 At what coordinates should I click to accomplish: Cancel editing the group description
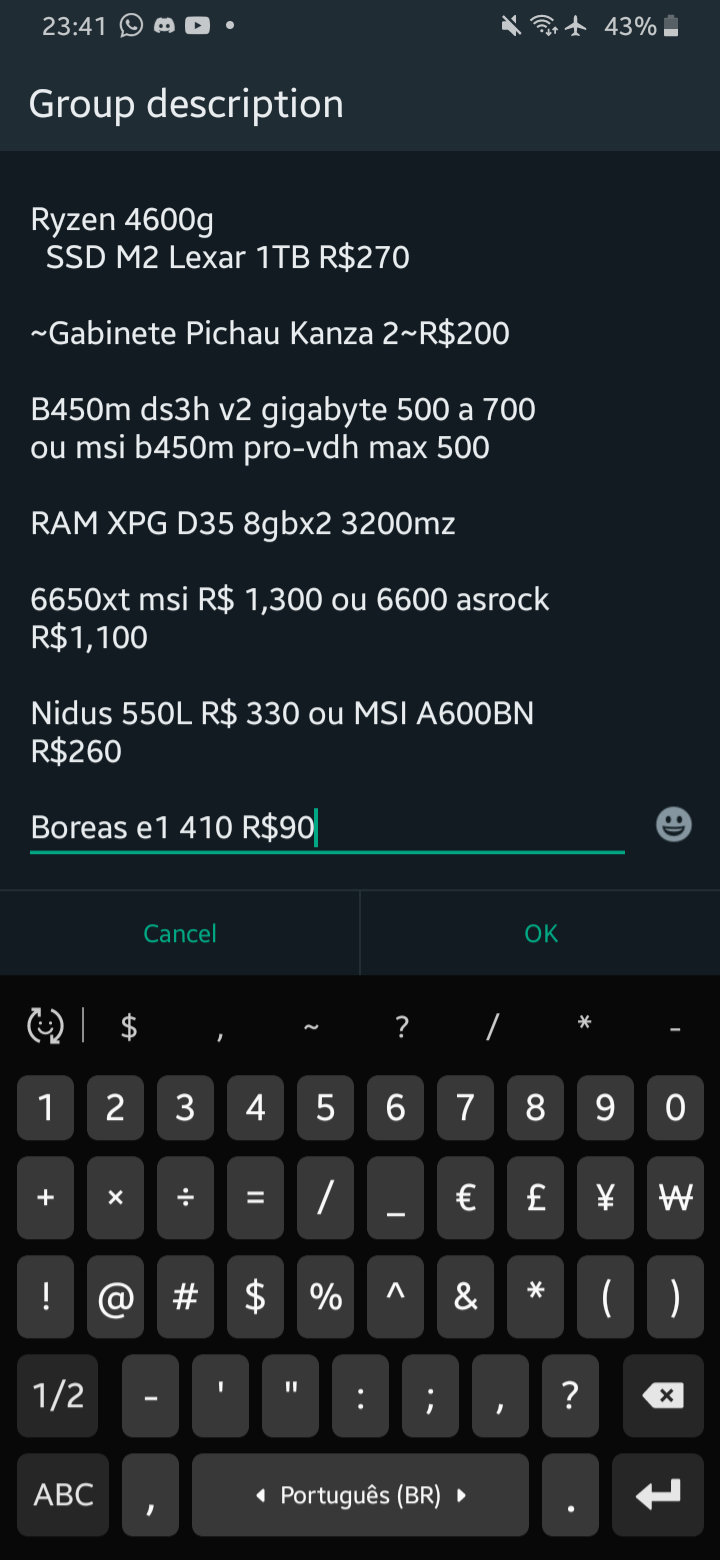click(x=180, y=933)
